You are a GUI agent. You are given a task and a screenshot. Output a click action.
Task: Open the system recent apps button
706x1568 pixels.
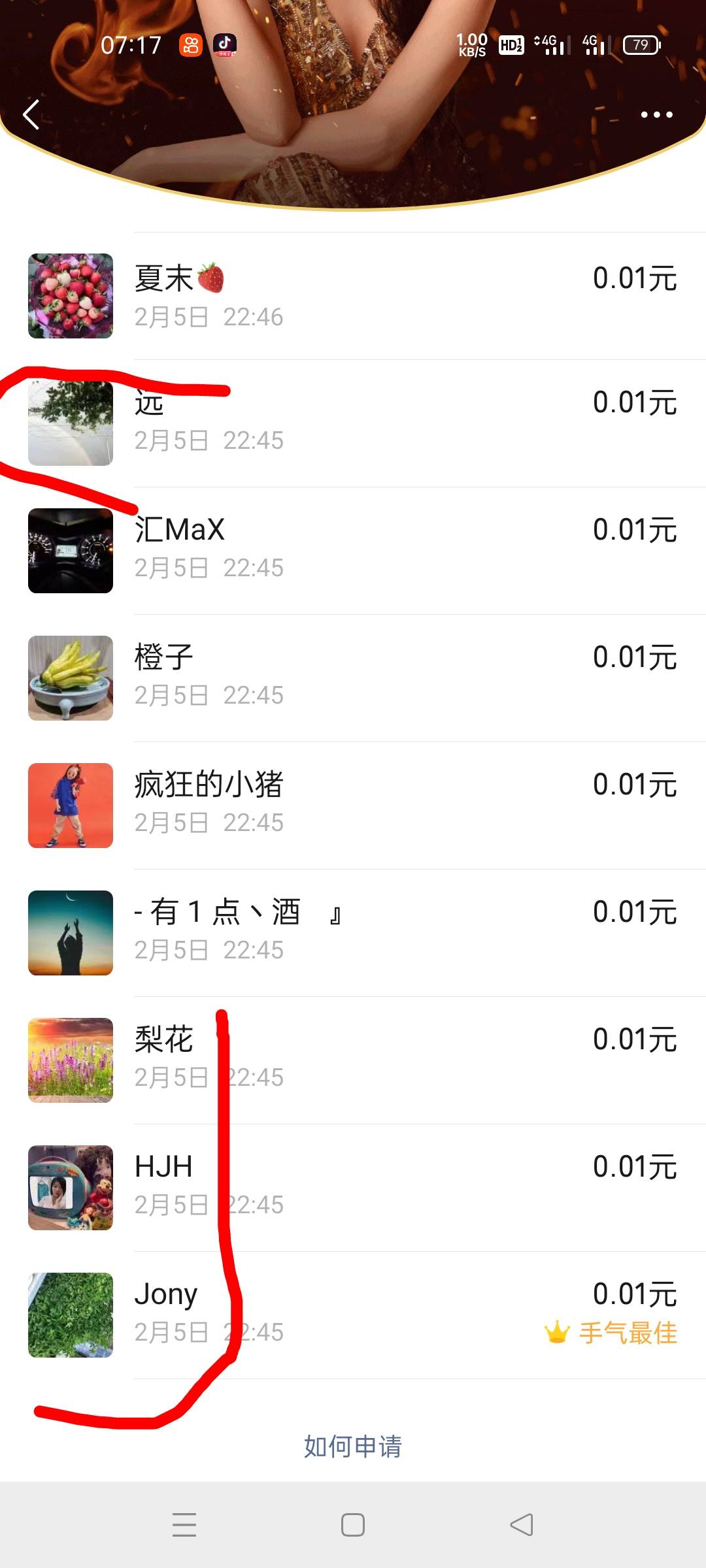[x=184, y=1525]
